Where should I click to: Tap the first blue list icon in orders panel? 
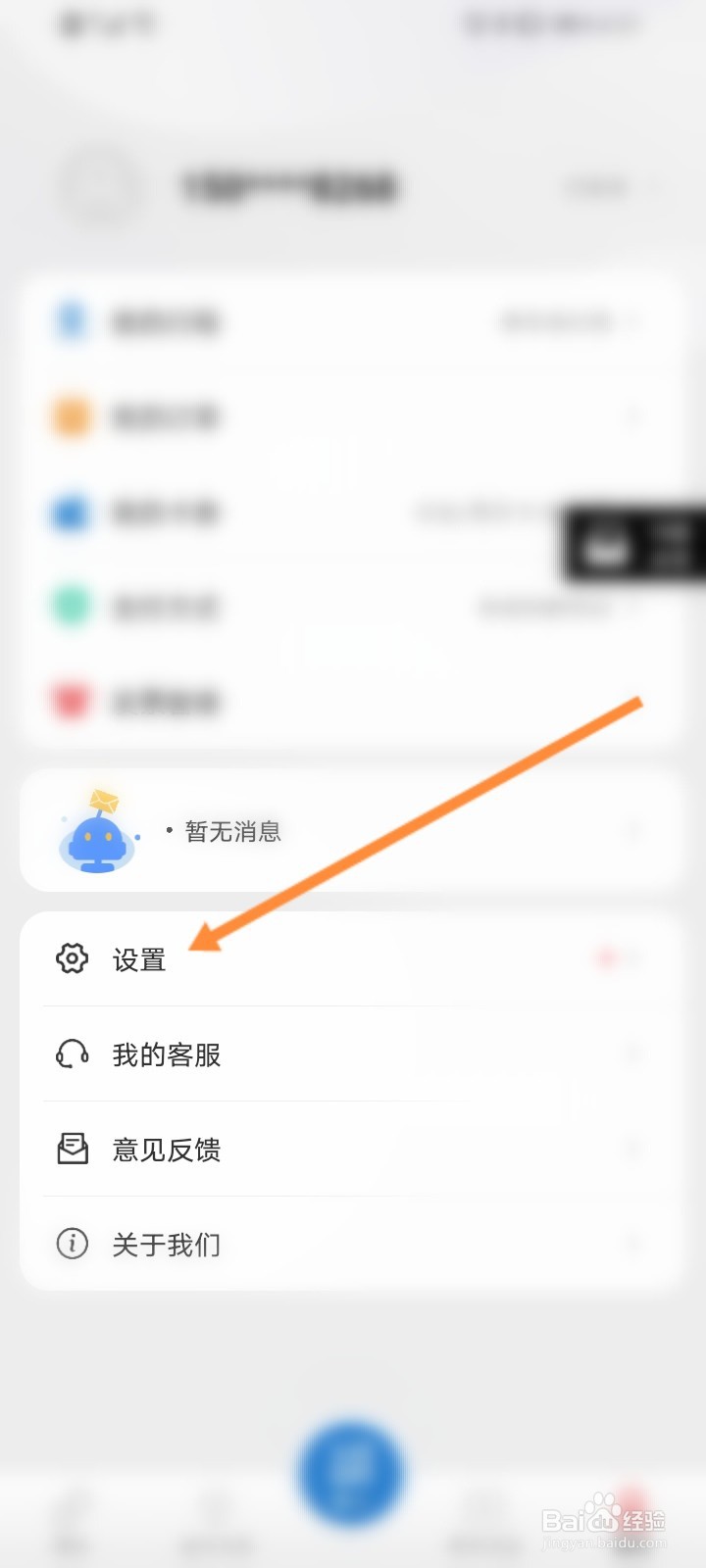coord(70,321)
